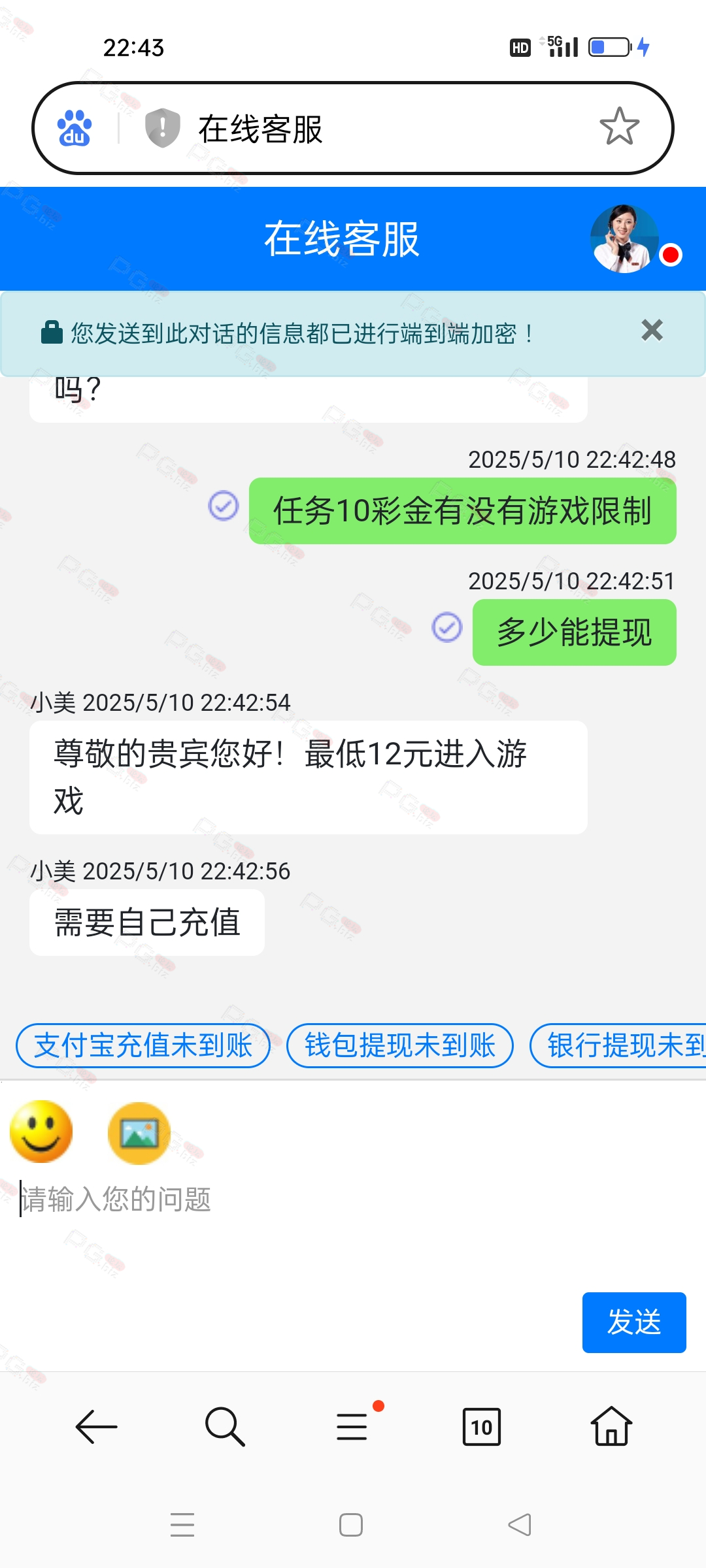Screen dimensions: 706x1568
Task: Tap the customer service agent avatar
Action: coord(624,239)
